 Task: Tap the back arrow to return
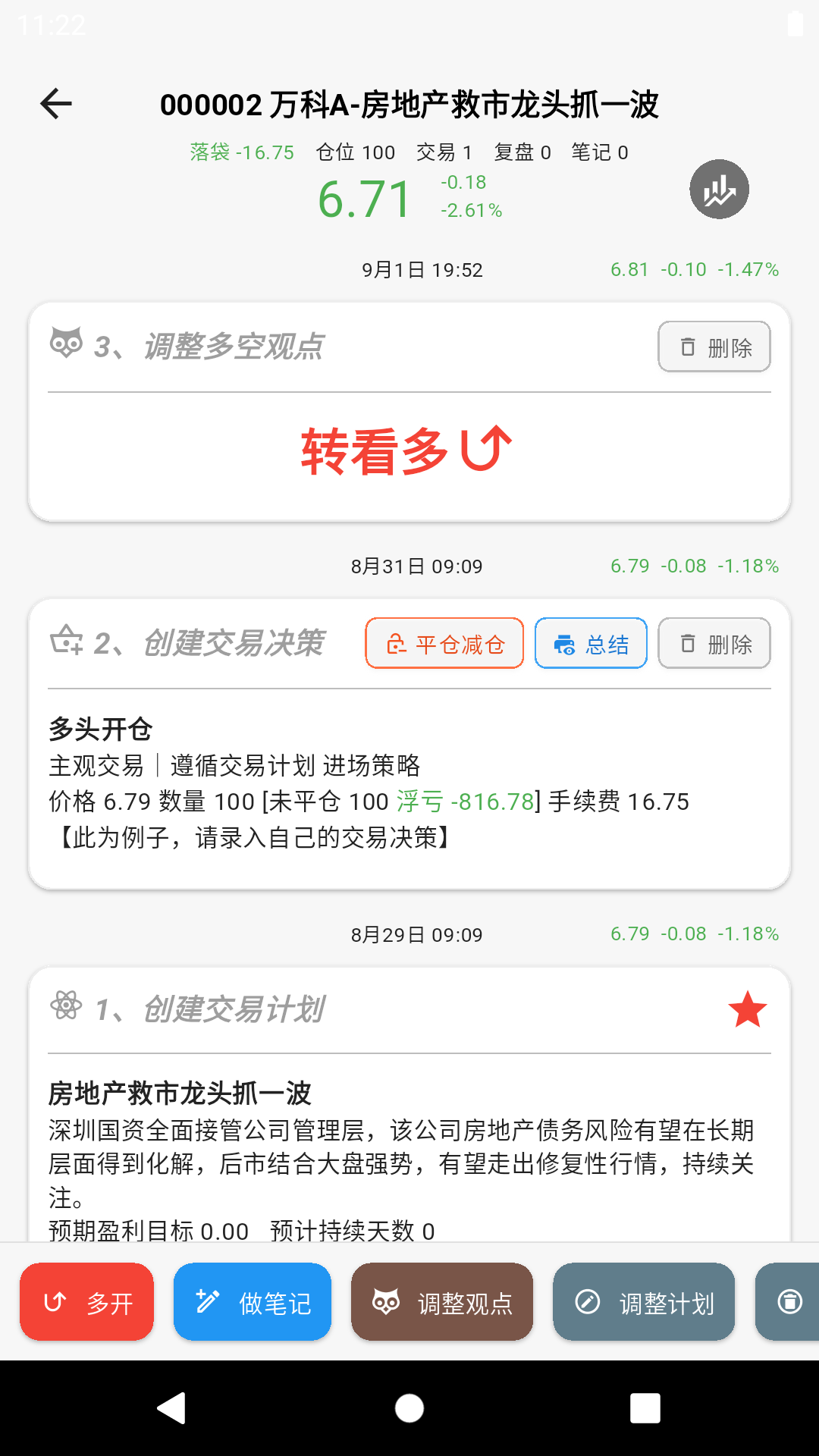[55, 103]
